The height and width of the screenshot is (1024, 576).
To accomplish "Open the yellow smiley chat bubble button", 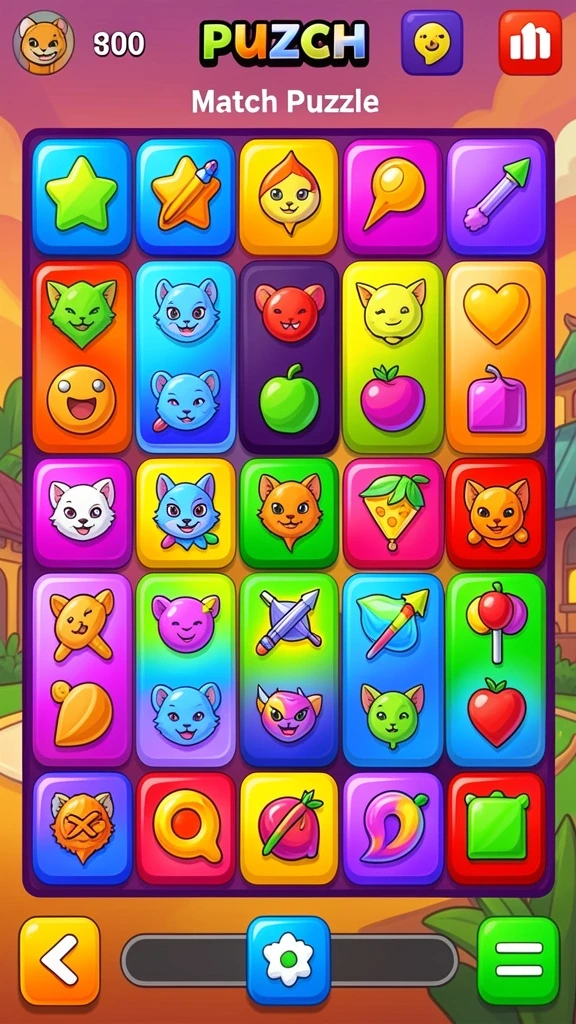I will point(432,42).
